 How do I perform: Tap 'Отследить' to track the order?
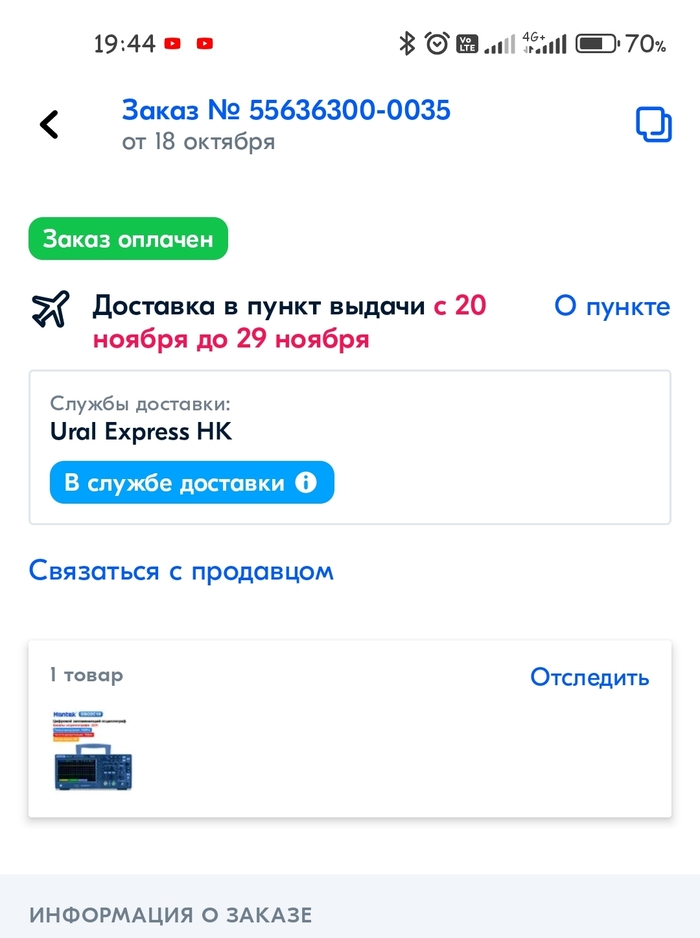coord(589,677)
